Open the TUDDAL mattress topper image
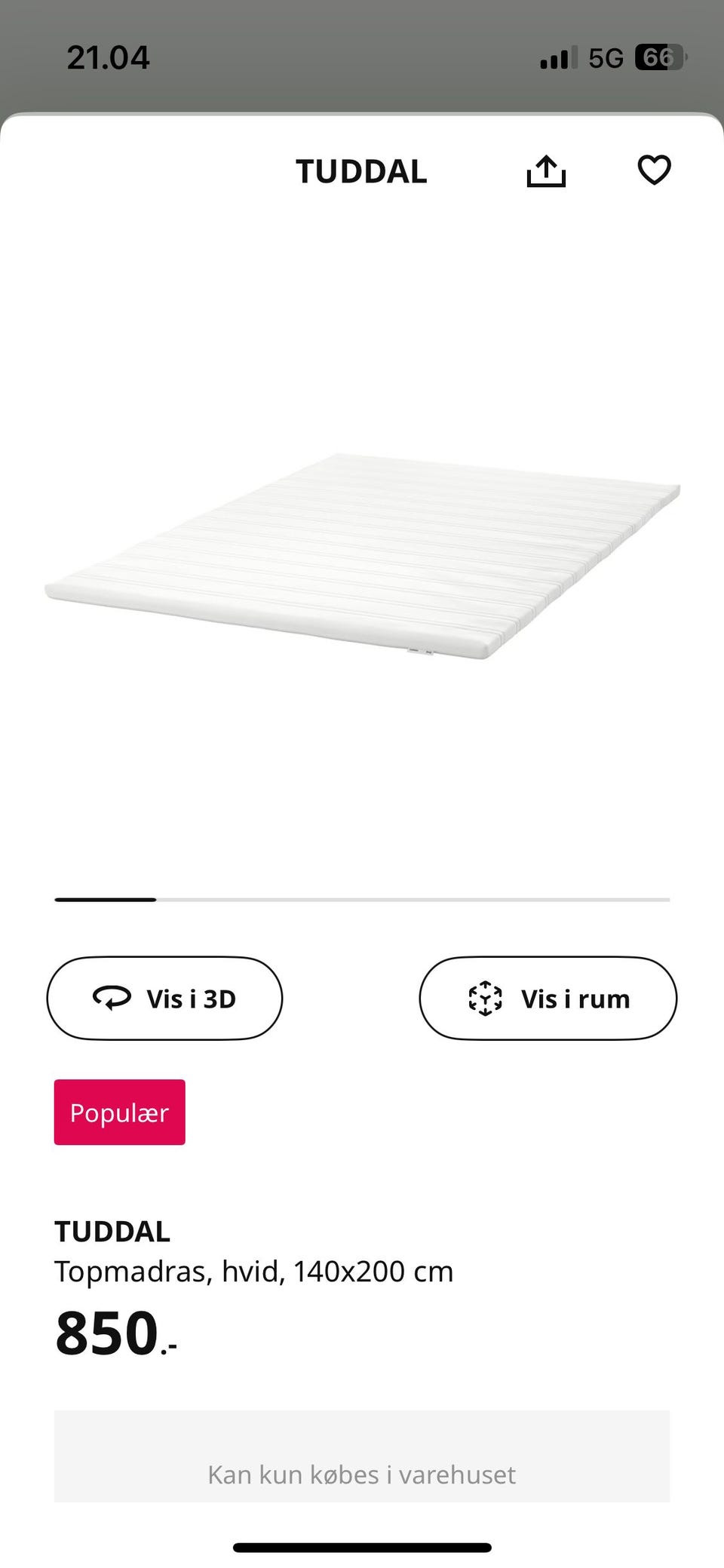724x1568 pixels. pos(362,556)
